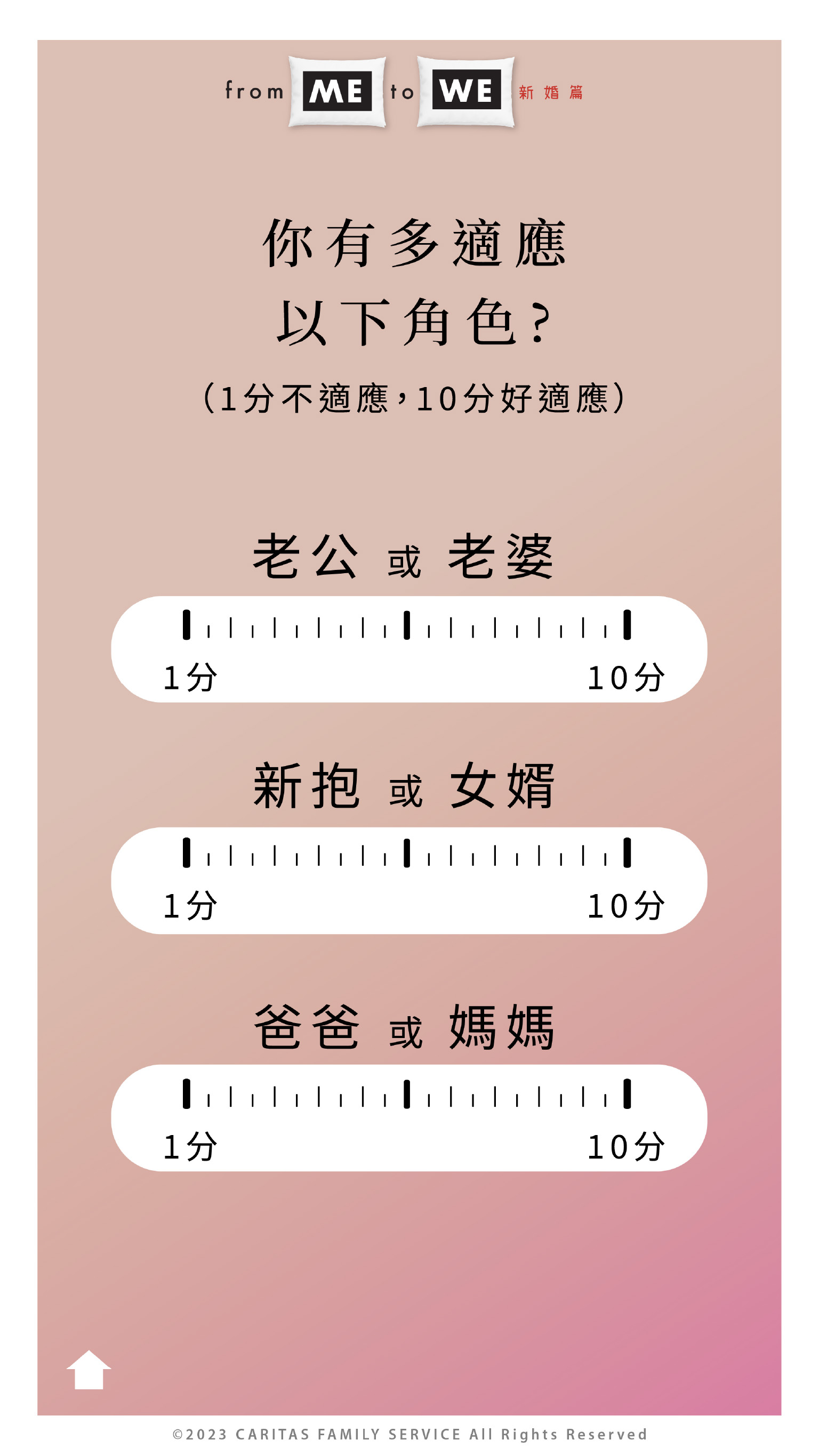The height and width of the screenshot is (1456, 819).
Task: Set 爸爸 或 媽媽 scale to 1分
Action: pyautogui.click(x=187, y=1093)
